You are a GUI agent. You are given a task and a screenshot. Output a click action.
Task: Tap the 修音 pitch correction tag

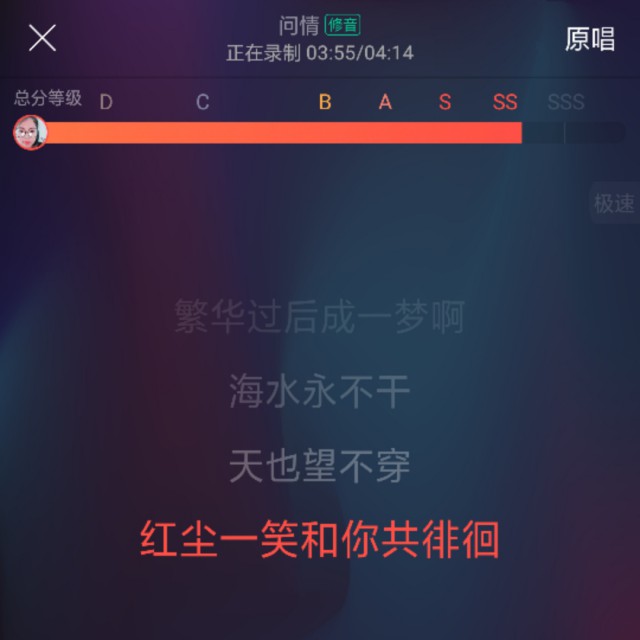(343, 26)
